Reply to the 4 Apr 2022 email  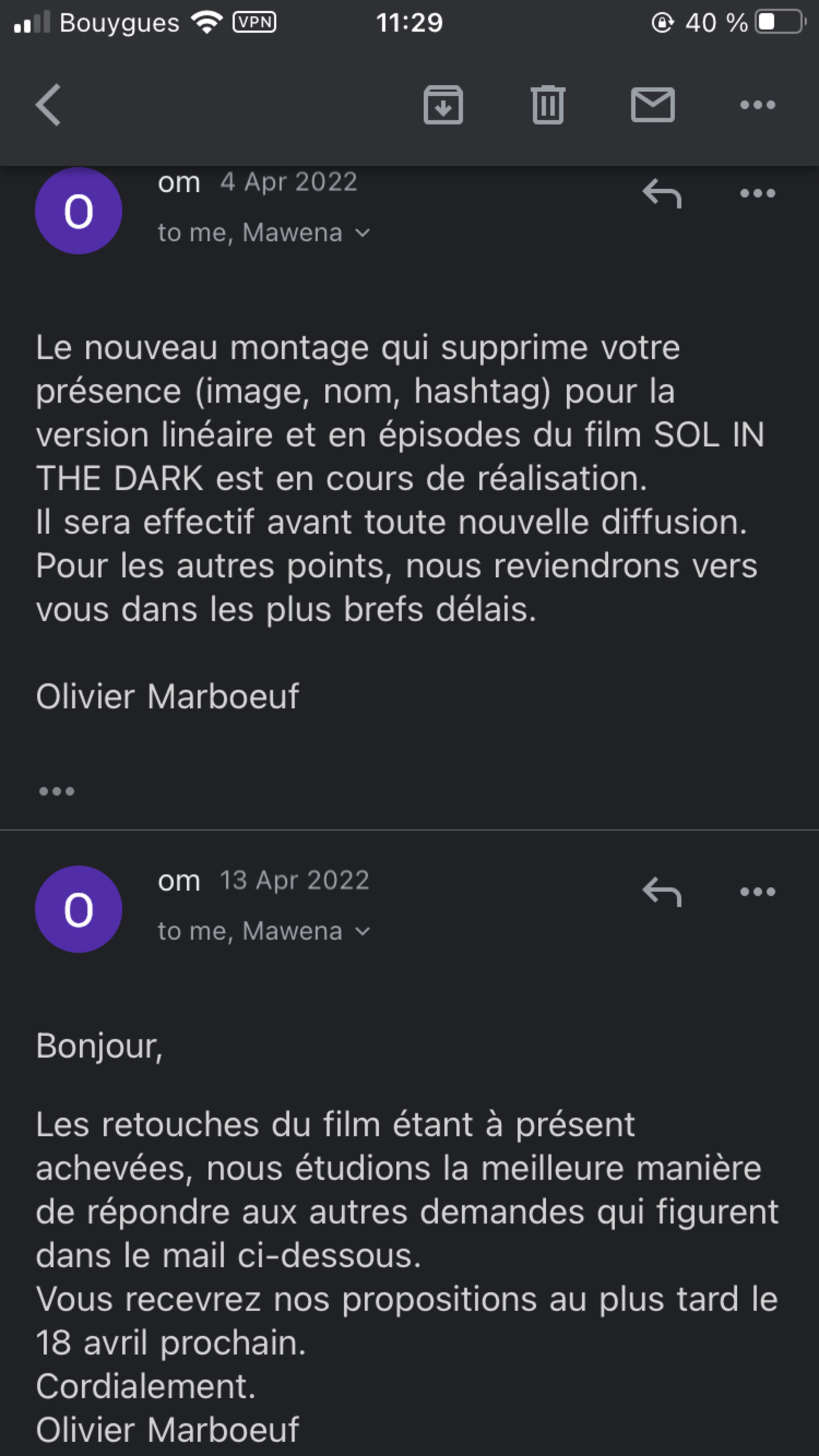(662, 193)
